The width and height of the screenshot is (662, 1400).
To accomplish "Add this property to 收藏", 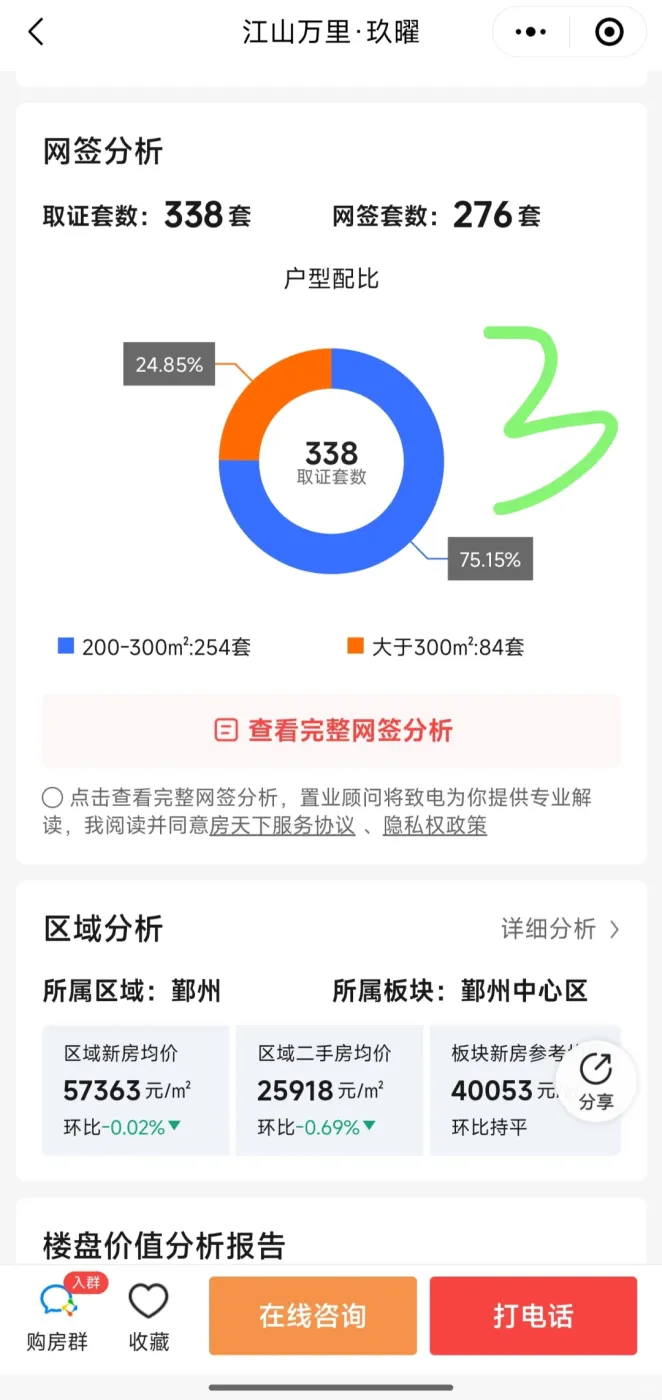I will click(x=148, y=1315).
